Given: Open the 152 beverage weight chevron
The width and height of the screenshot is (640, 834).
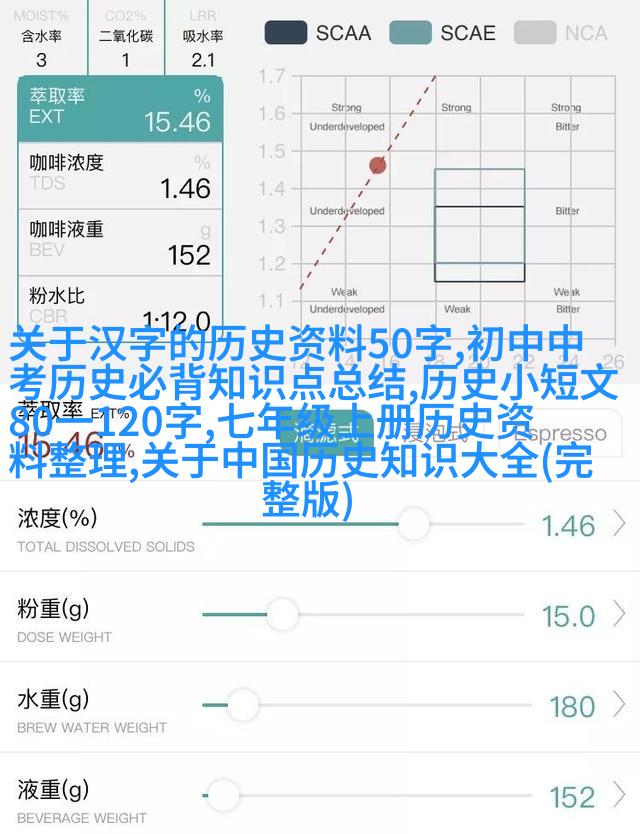Looking at the screenshot, I should pos(620,796).
